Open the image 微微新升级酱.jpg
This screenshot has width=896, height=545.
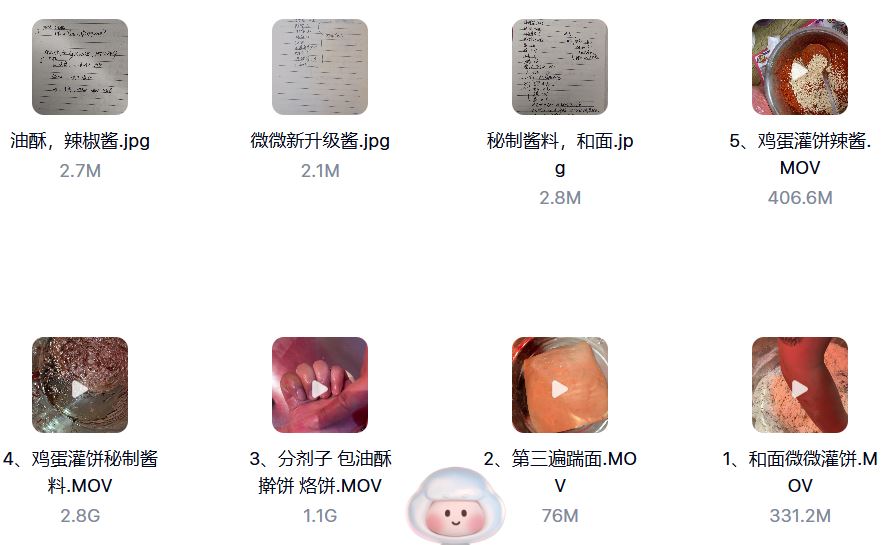(x=320, y=67)
